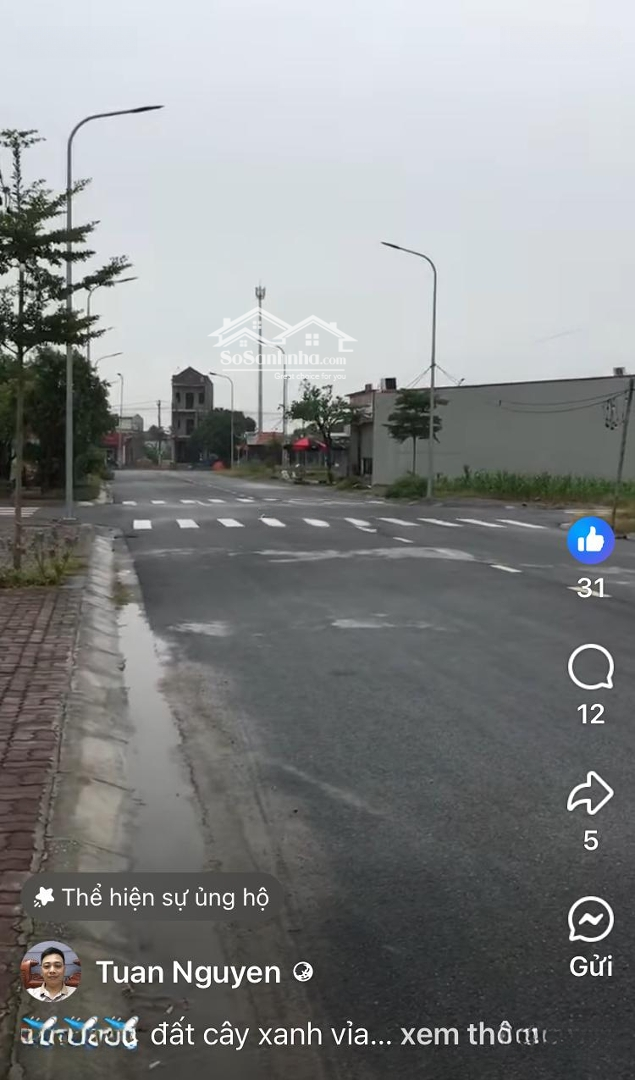Open the comments on this reel
The image size is (635, 1080).
point(590,667)
